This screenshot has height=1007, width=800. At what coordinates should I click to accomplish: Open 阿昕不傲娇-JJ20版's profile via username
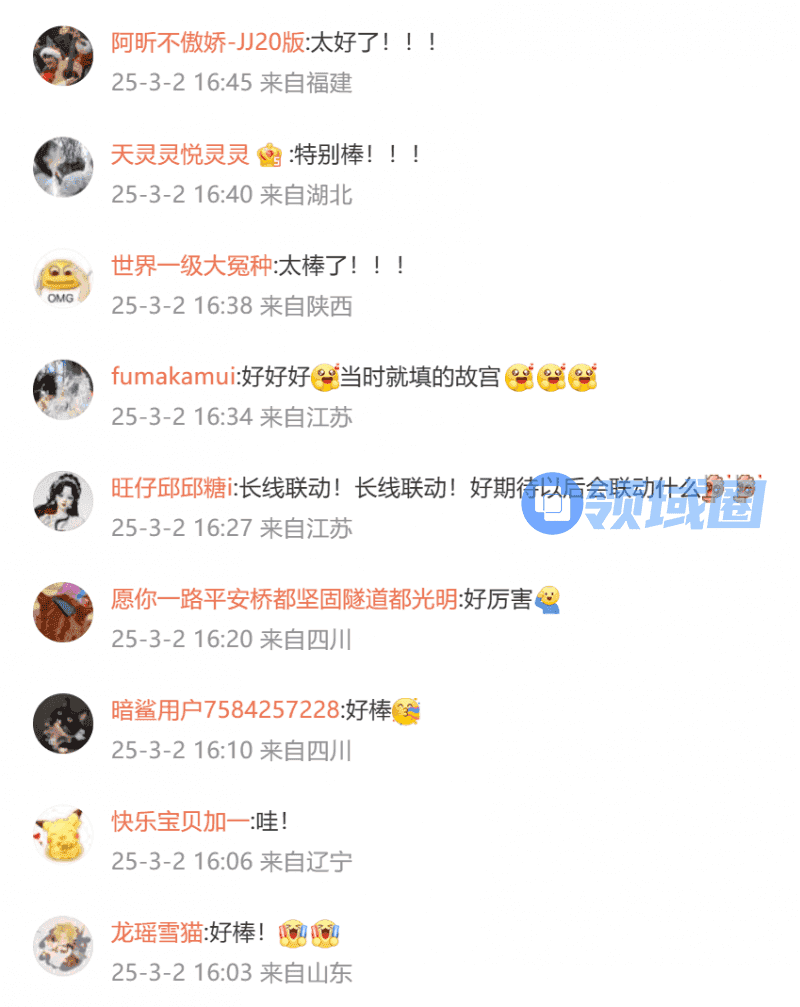[207, 44]
